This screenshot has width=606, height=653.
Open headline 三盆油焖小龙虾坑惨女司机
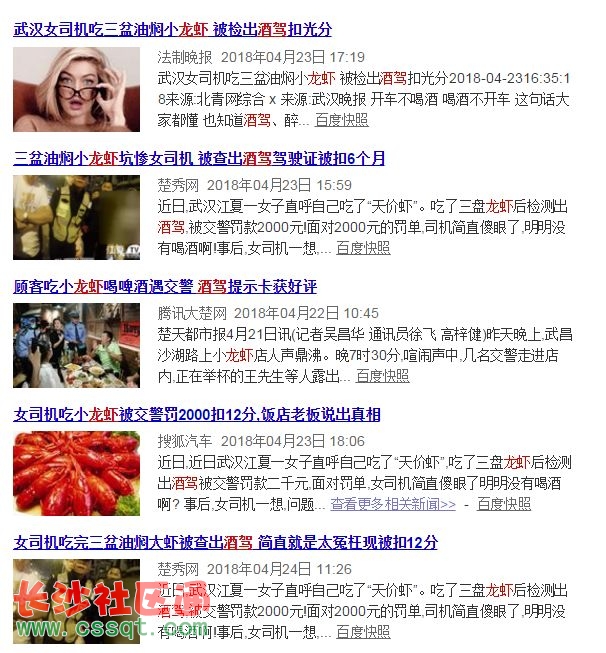[x=199, y=158]
